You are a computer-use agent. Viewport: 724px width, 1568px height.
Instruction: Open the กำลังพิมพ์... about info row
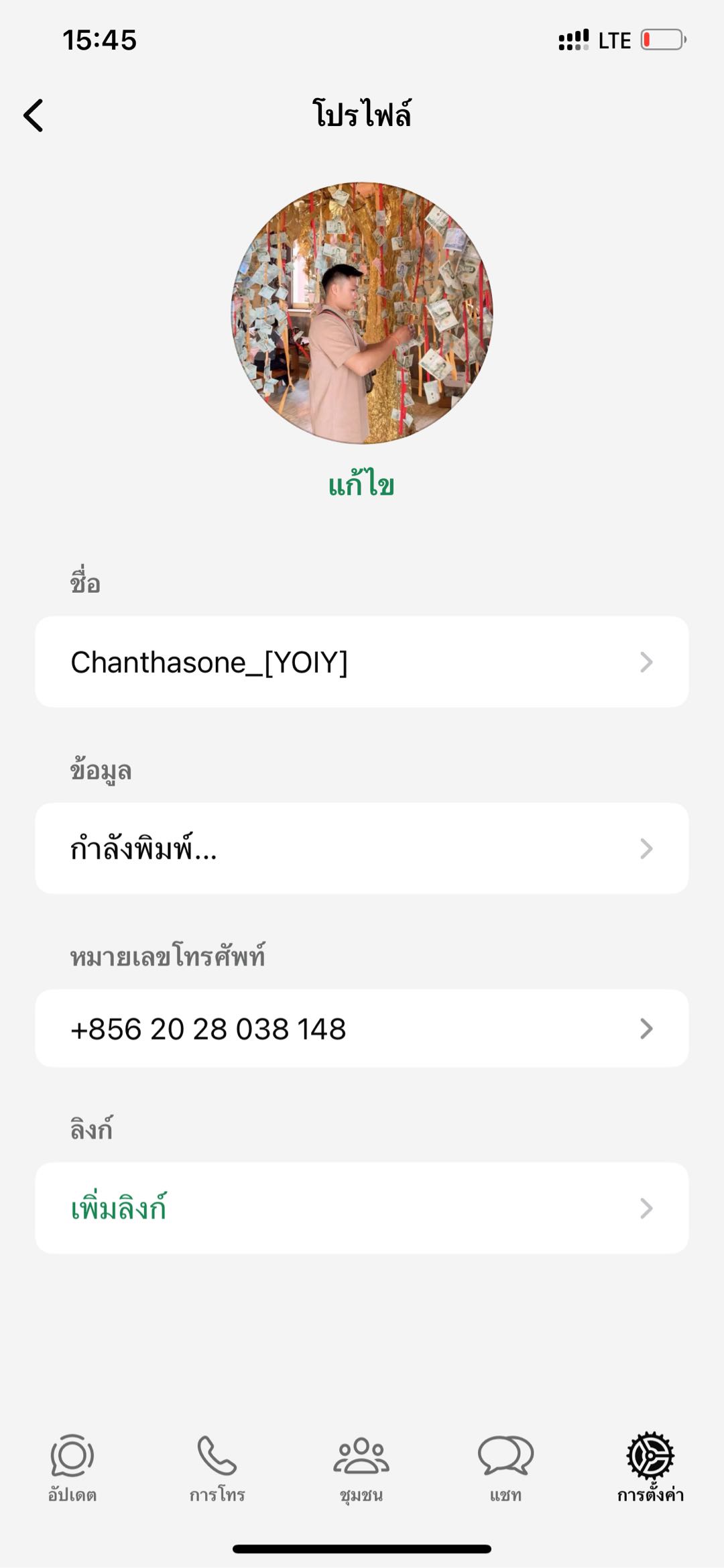[361, 848]
